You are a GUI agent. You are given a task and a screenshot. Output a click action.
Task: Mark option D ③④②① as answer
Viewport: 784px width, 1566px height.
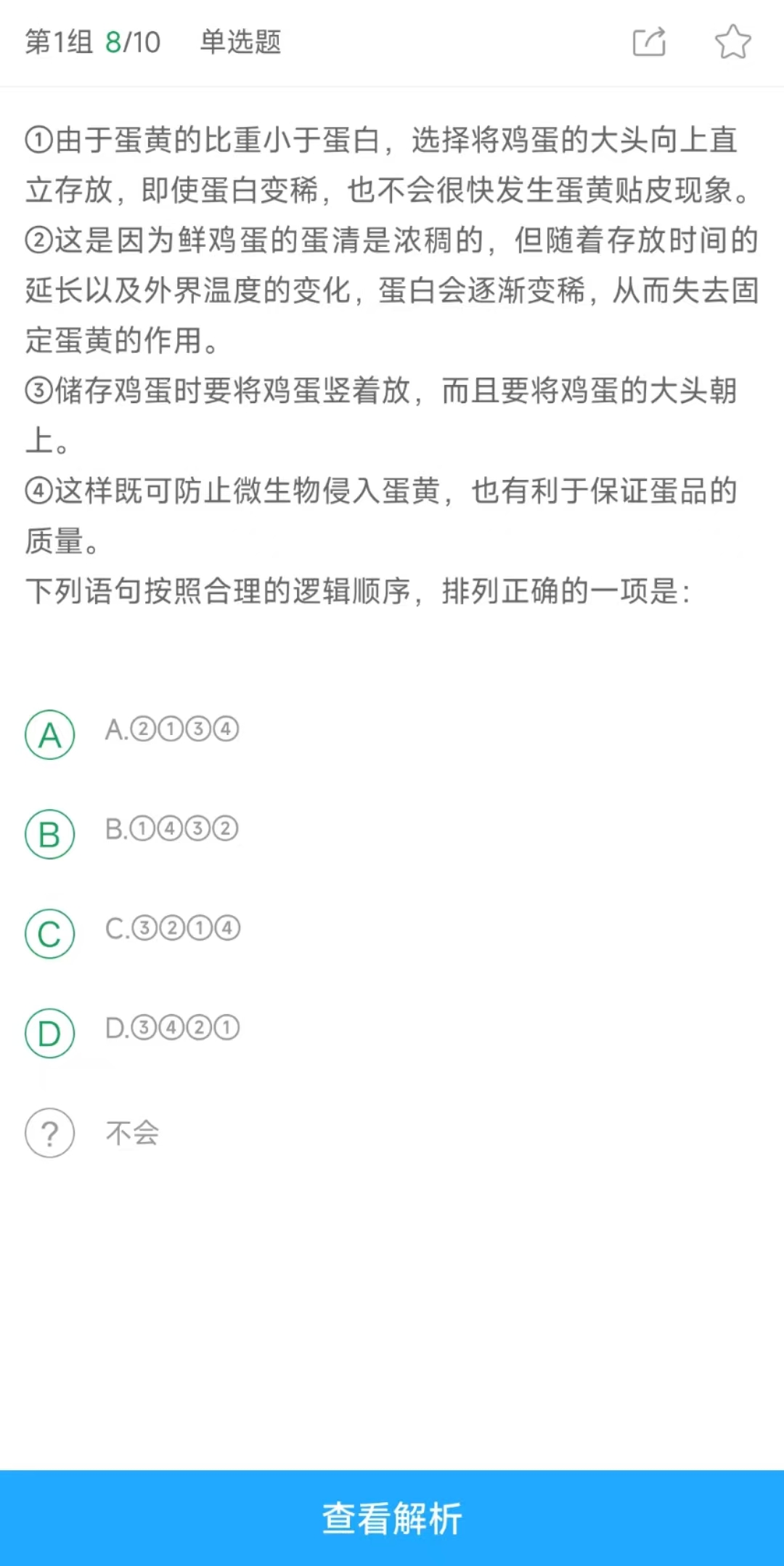point(50,1034)
